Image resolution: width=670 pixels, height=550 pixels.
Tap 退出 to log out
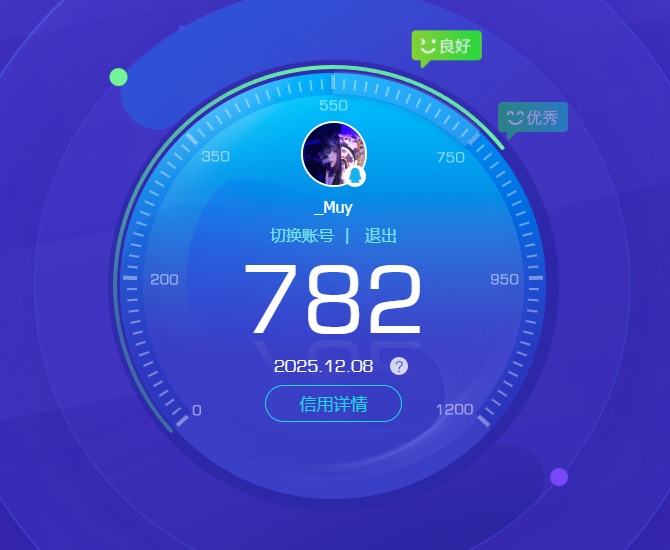pyautogui.click(x=380, y=236)
